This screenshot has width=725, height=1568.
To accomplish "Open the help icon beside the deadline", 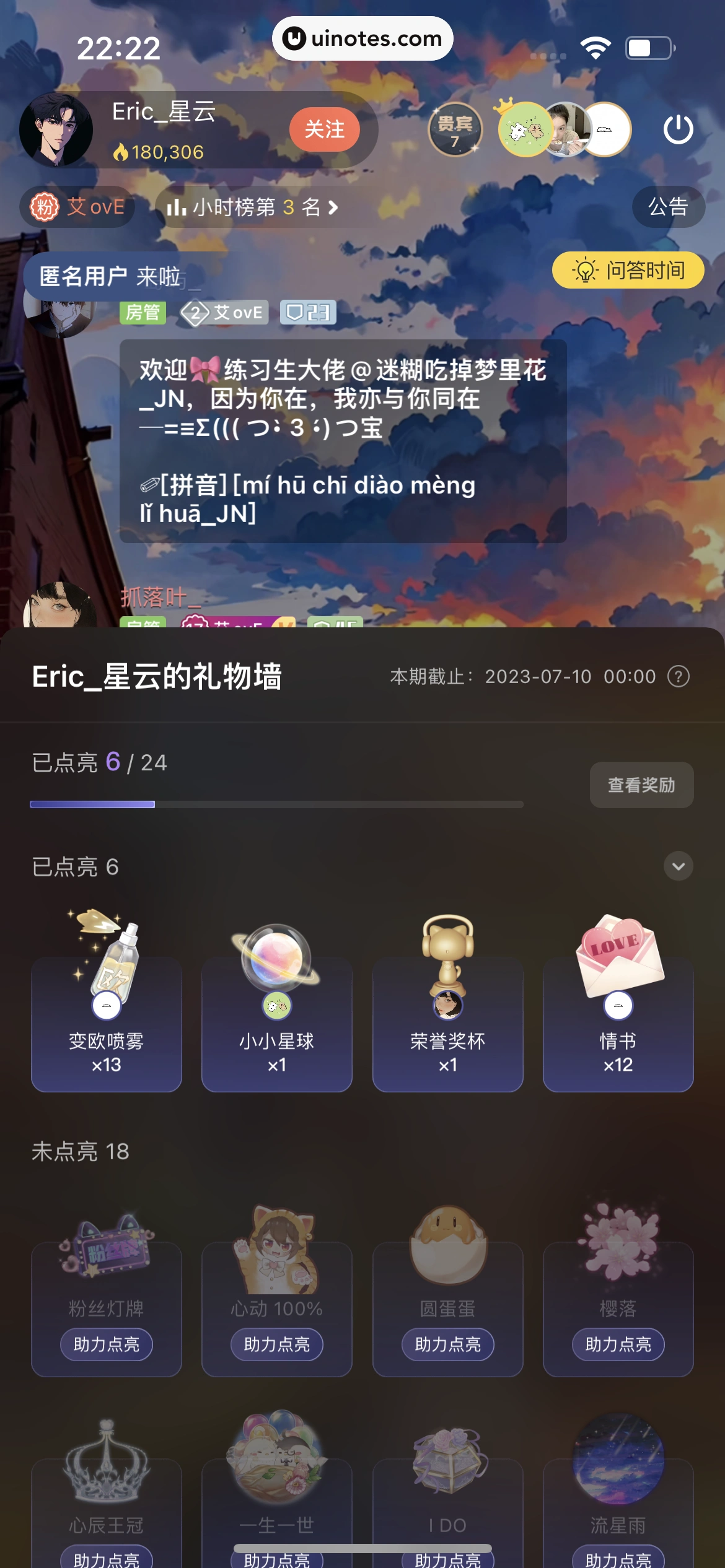I will 679,676.
